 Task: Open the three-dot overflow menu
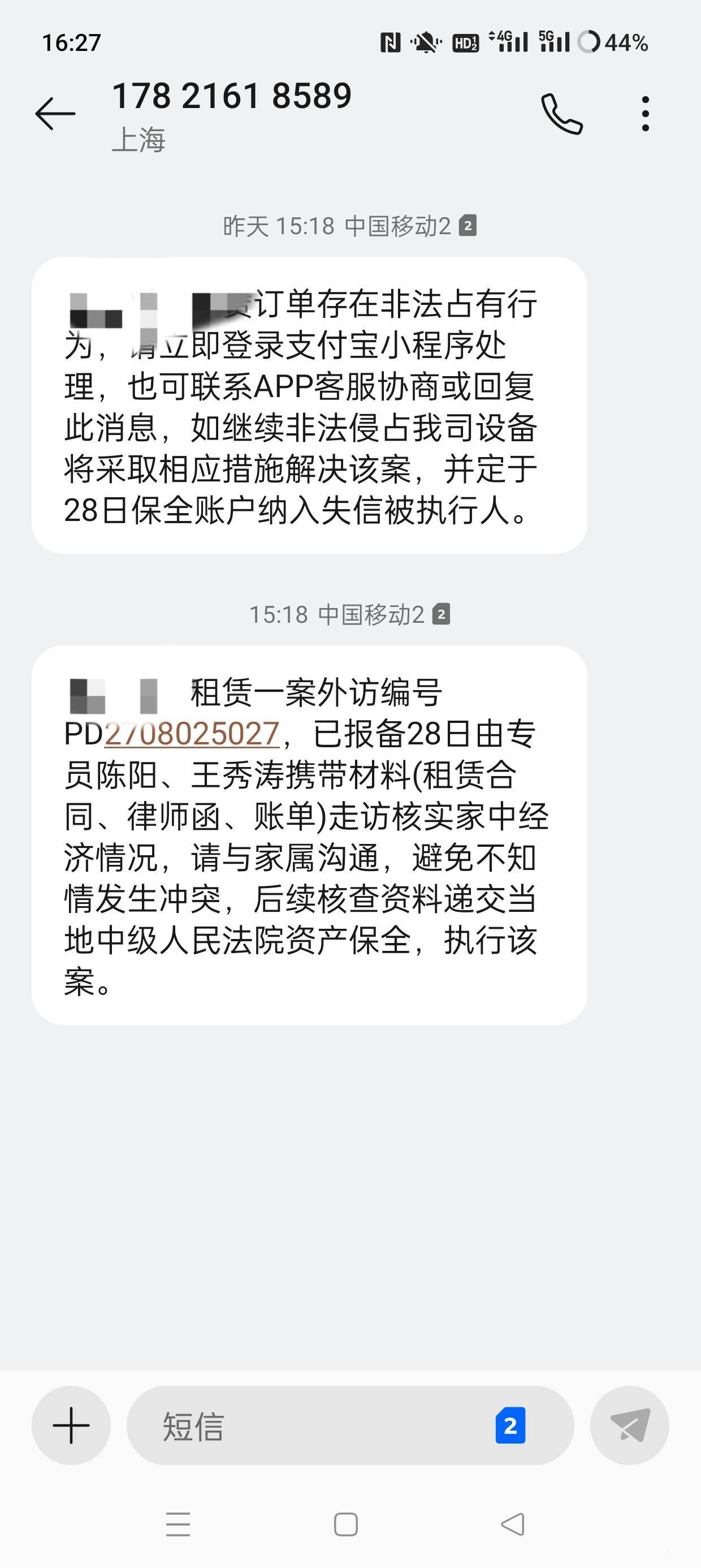645,114
